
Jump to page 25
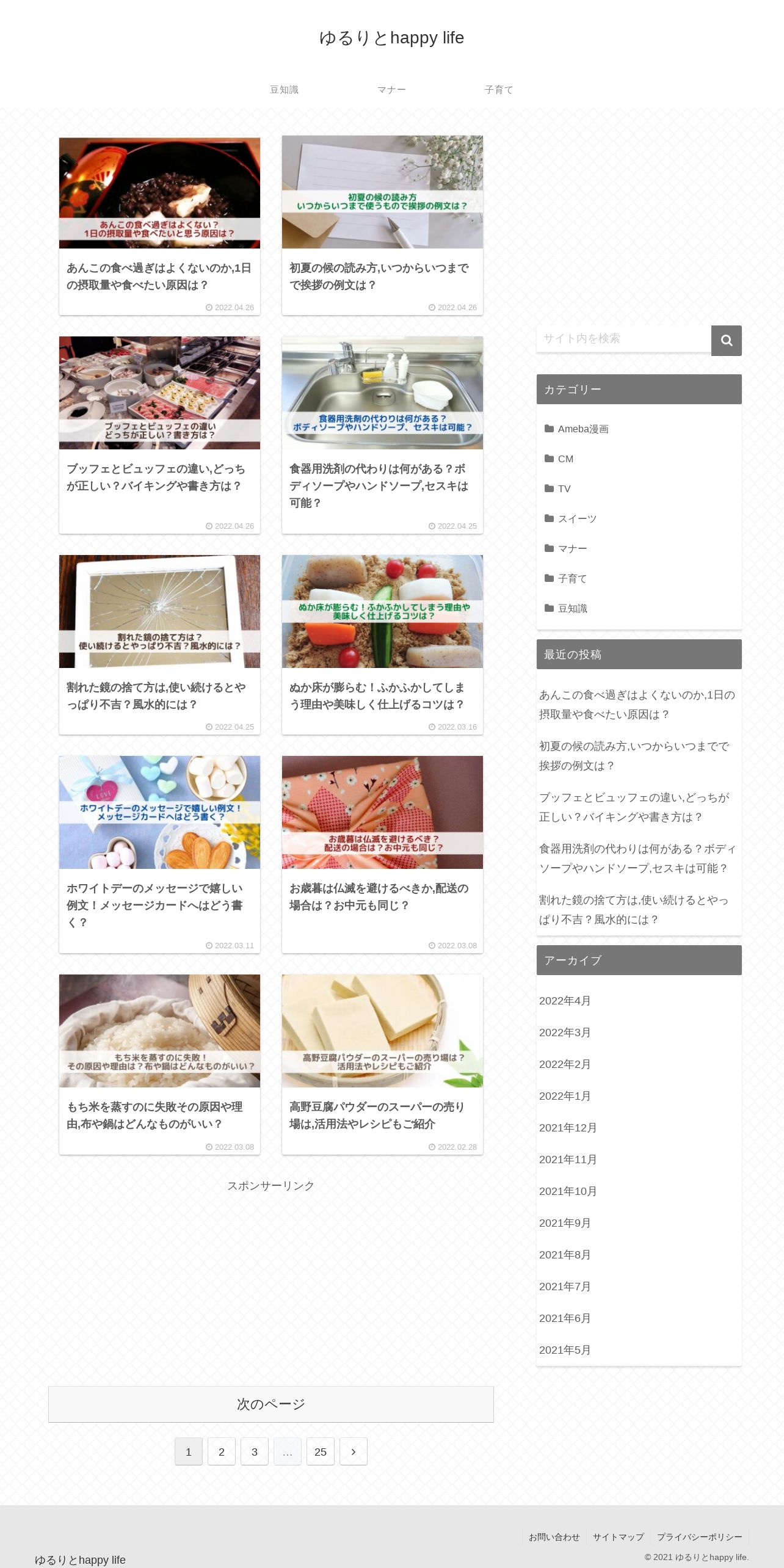[x=321, y=1451]
